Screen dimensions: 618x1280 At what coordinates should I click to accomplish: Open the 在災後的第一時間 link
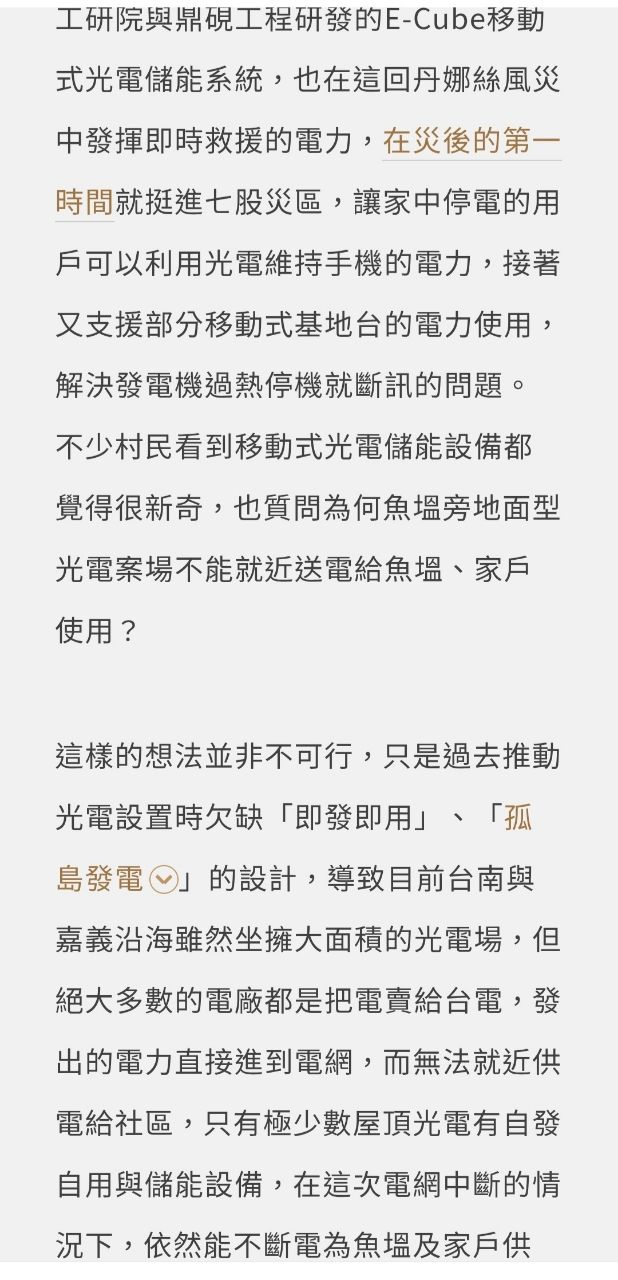click(x=471, y=142)
